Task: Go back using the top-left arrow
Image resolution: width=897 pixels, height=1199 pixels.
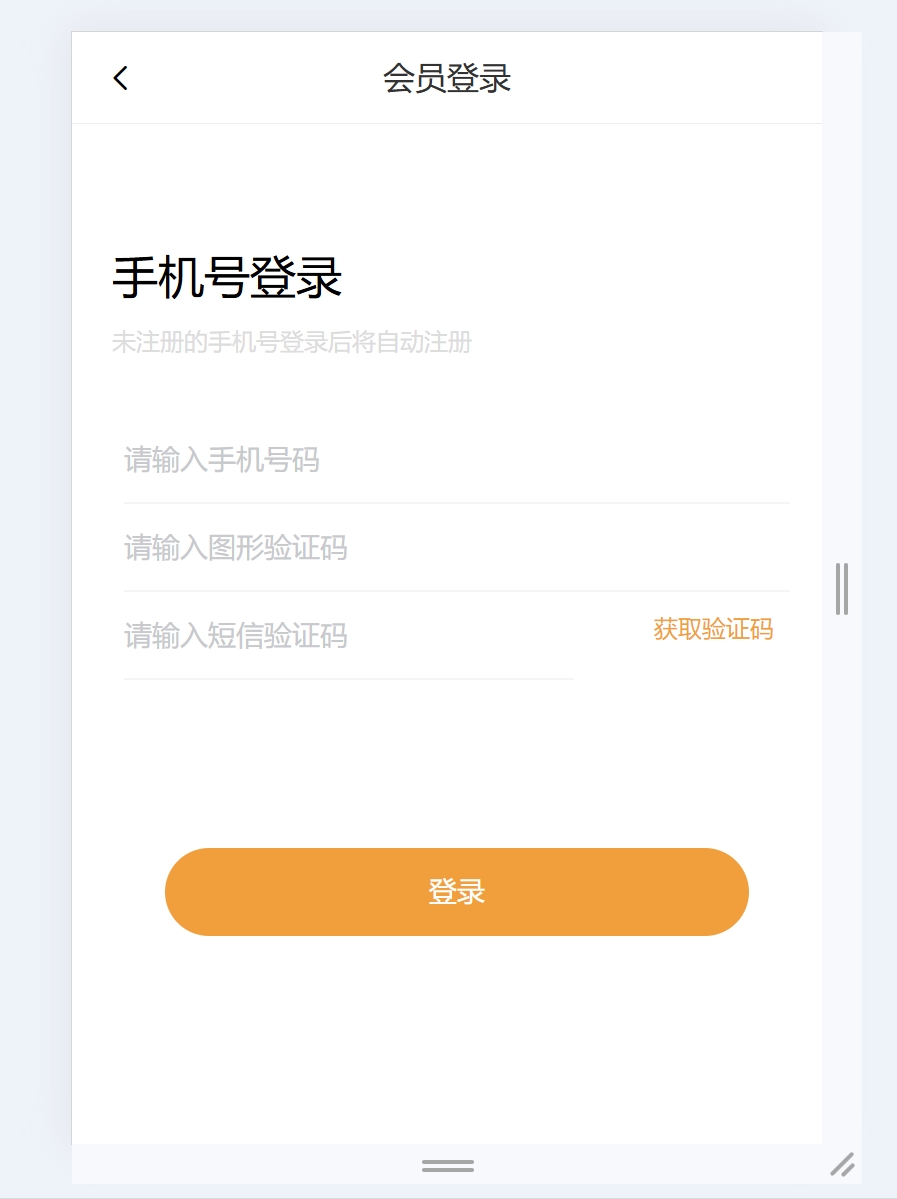Action: (x=121, y=78)
